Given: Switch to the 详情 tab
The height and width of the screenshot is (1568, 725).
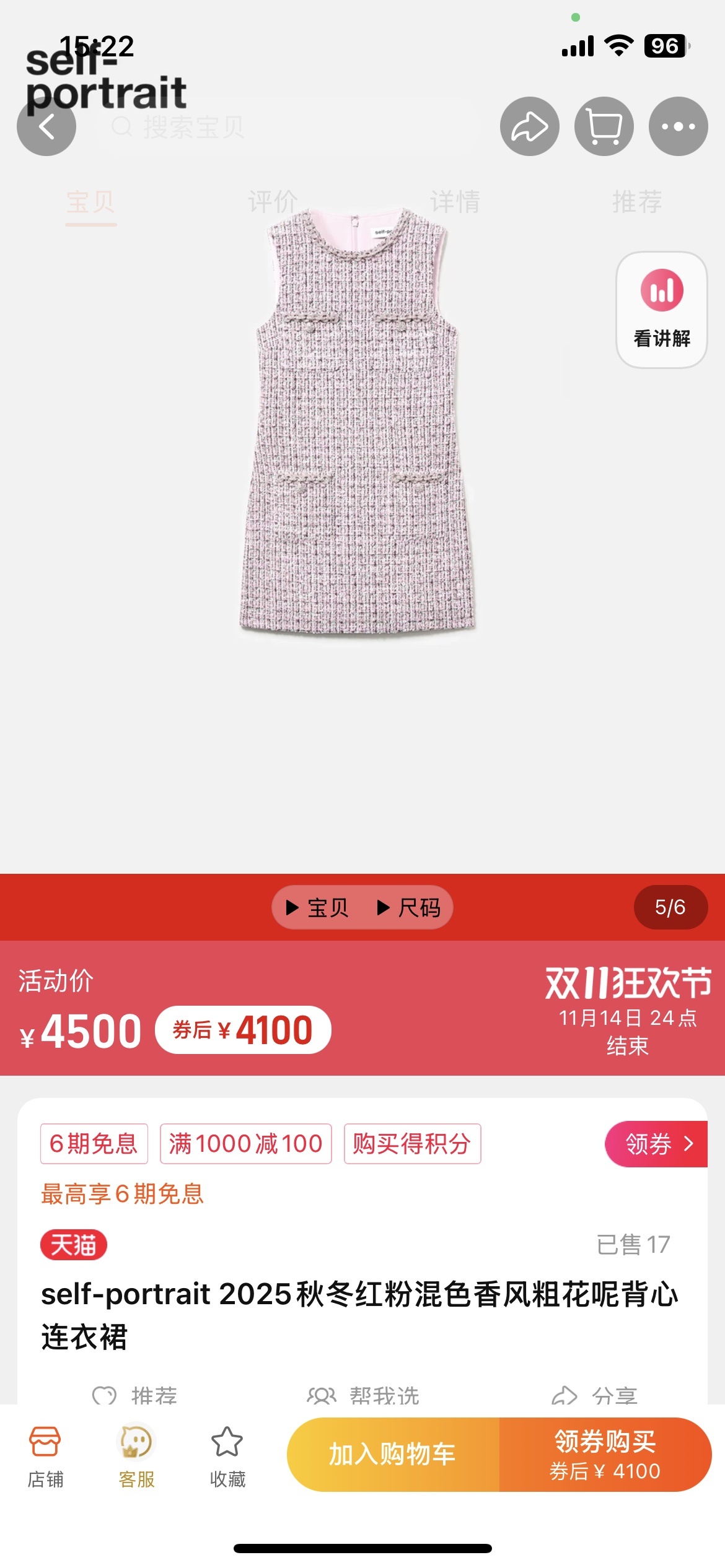Looking at the screenshot, I should click(x=455, y=203).
